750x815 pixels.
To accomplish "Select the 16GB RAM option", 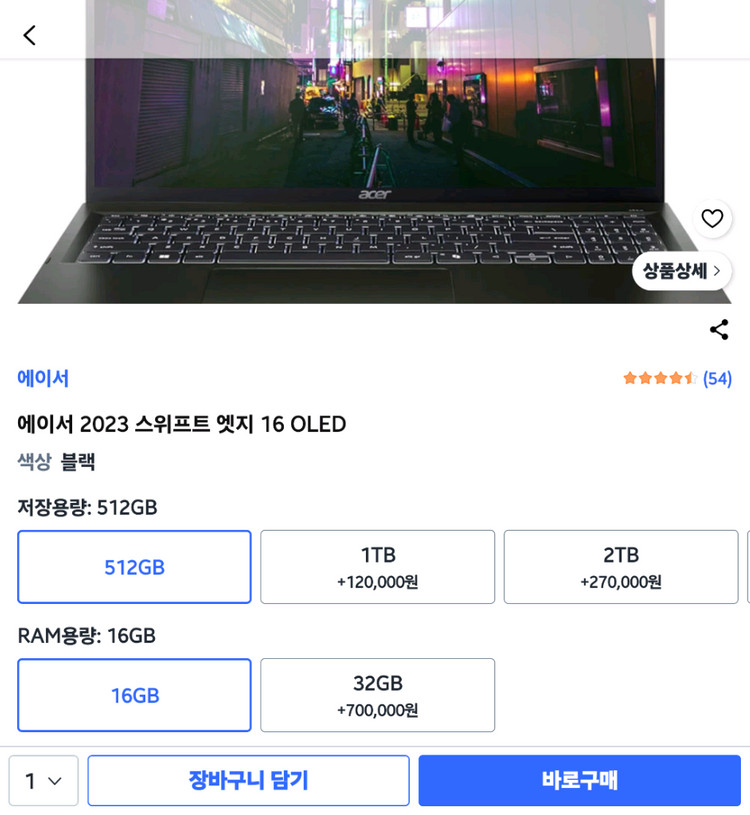I will pos(134,695).
